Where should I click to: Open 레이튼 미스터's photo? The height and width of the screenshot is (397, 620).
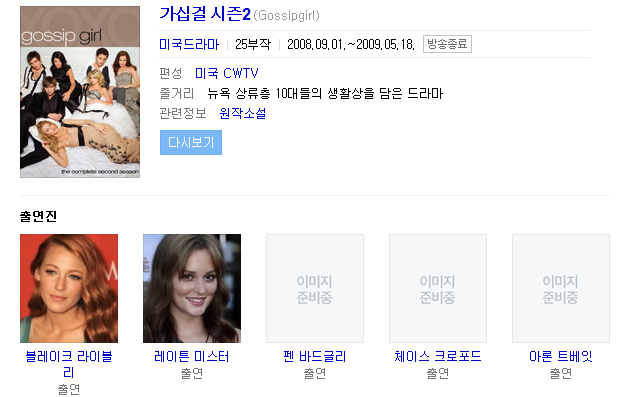tap(192, 288)
